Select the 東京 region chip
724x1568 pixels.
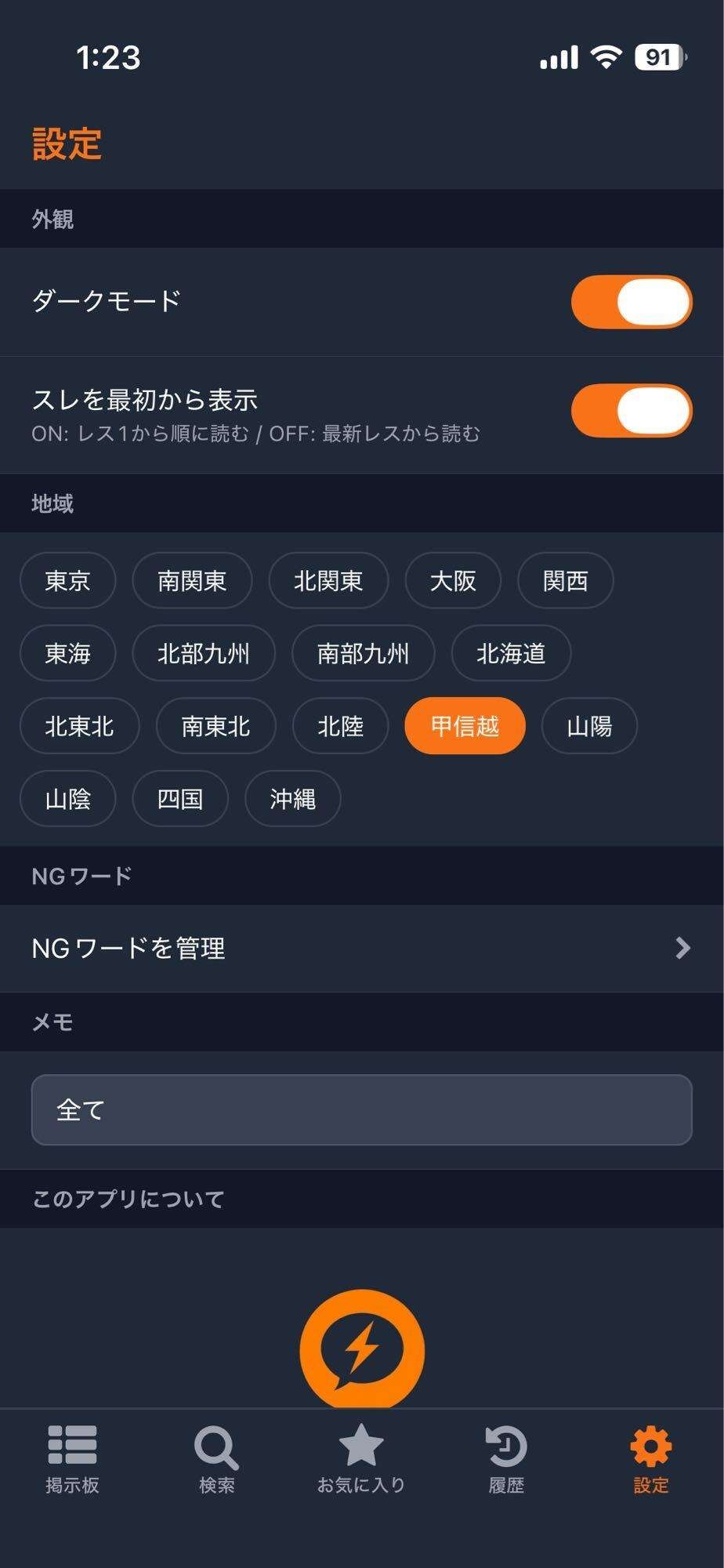(x=67, y=581)
